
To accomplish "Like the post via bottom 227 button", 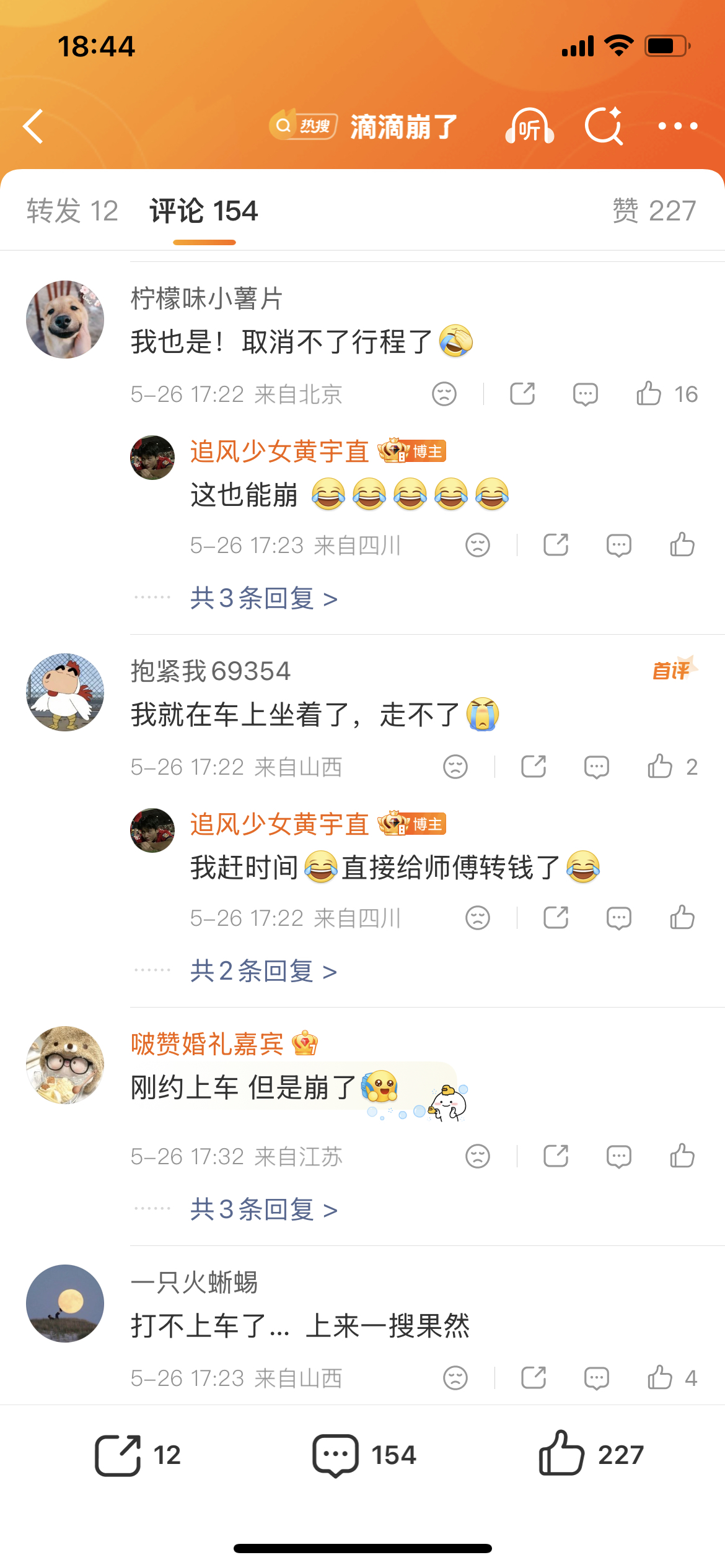I will pos(591,1453).
